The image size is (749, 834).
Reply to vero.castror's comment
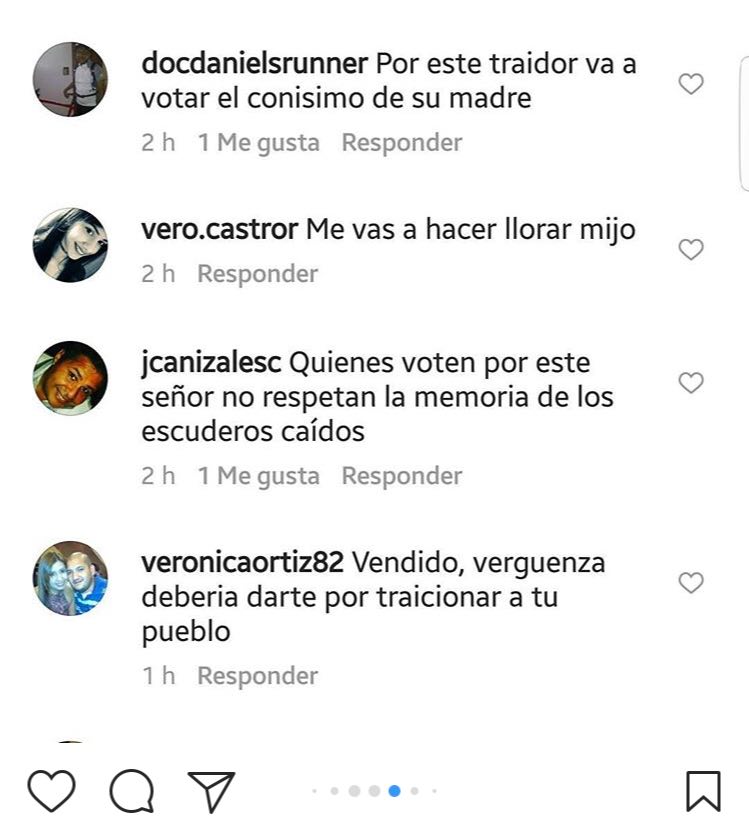click(257, 274)
